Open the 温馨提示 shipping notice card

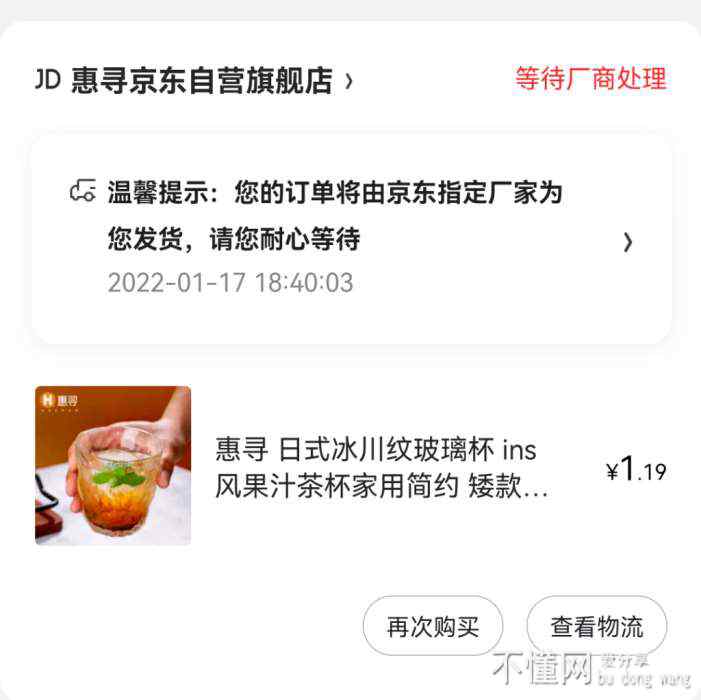point(350,240)
